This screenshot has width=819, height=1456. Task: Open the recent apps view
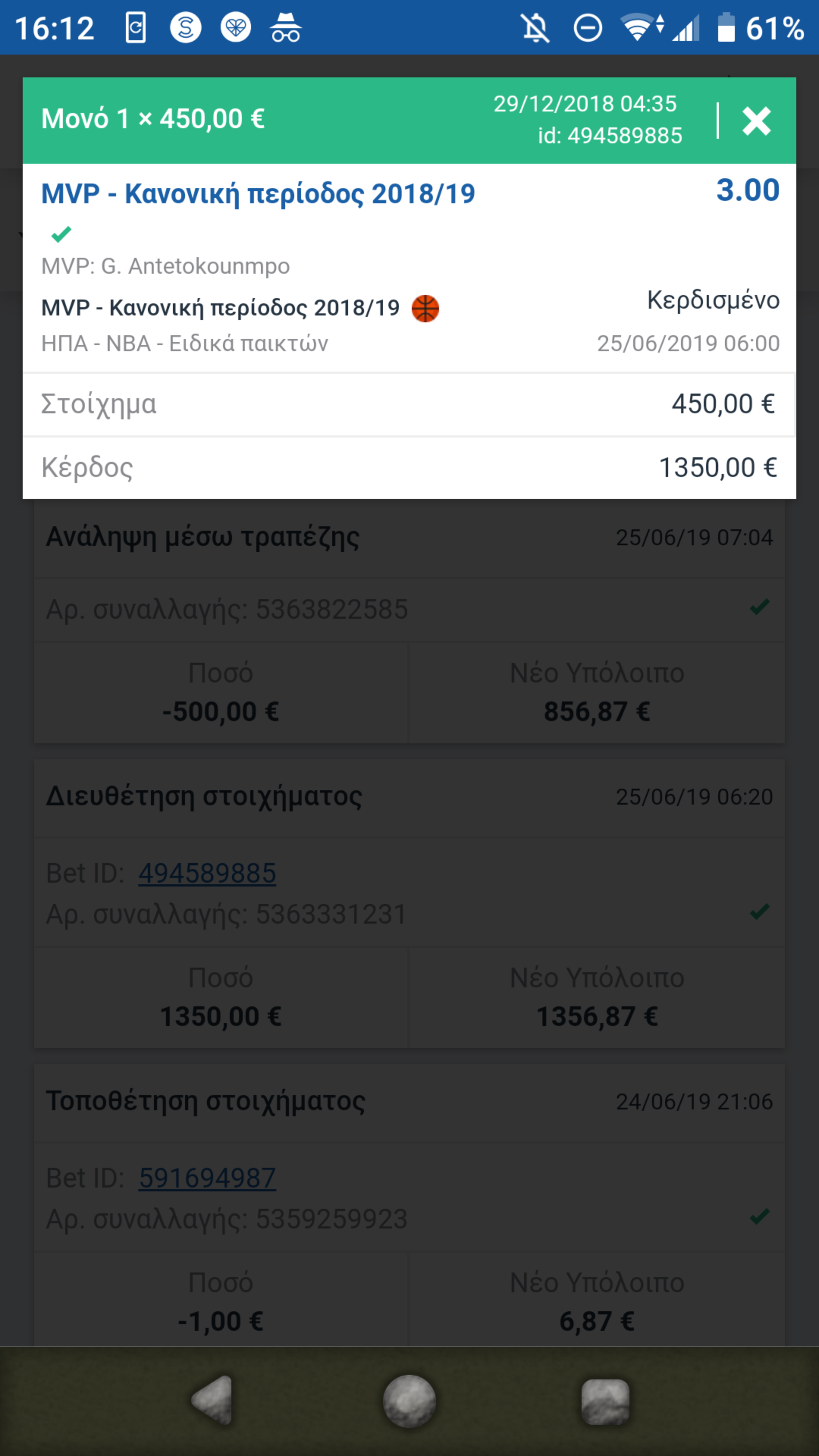605,1401
